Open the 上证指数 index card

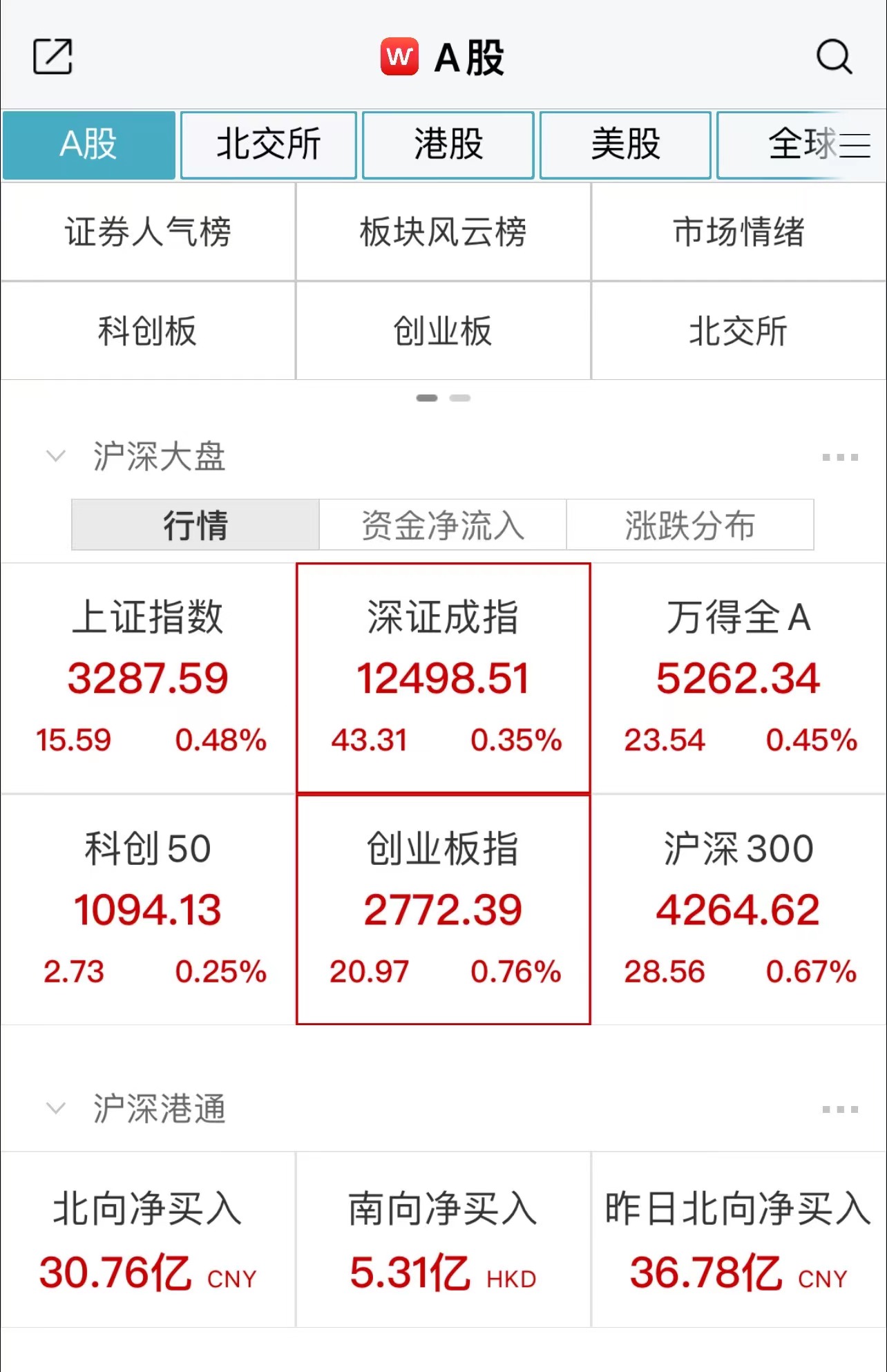(x=148, y=678)
